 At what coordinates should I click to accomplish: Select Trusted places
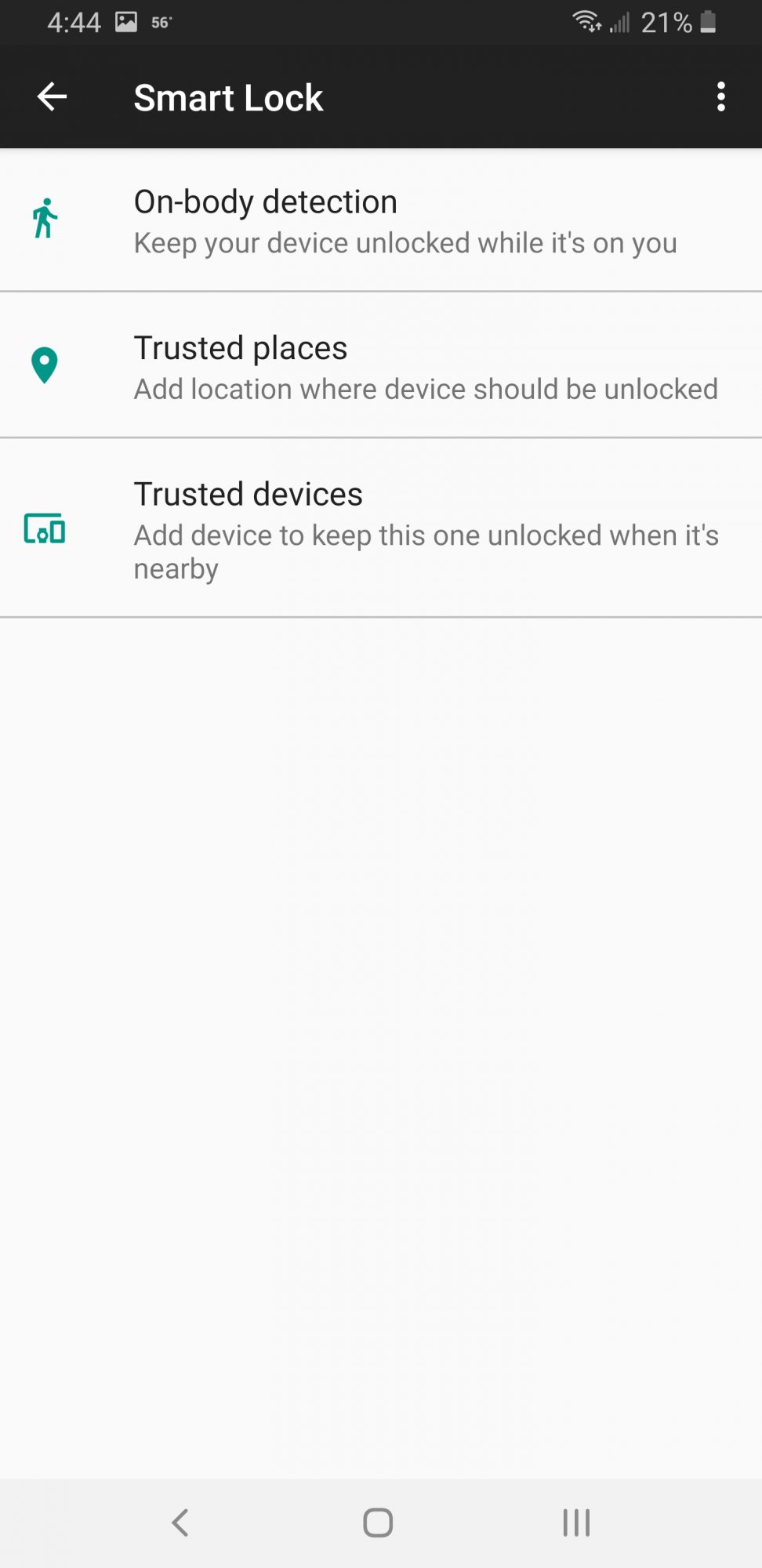point(381,365)
